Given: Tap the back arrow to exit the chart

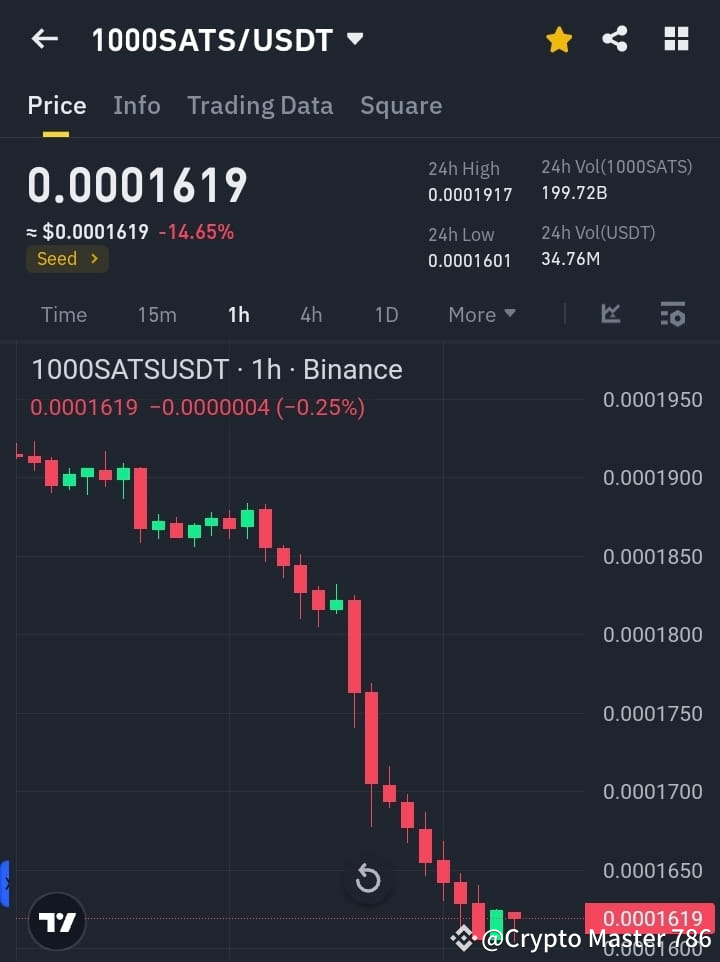Looking at the screenshot, I should click(44, 38).
